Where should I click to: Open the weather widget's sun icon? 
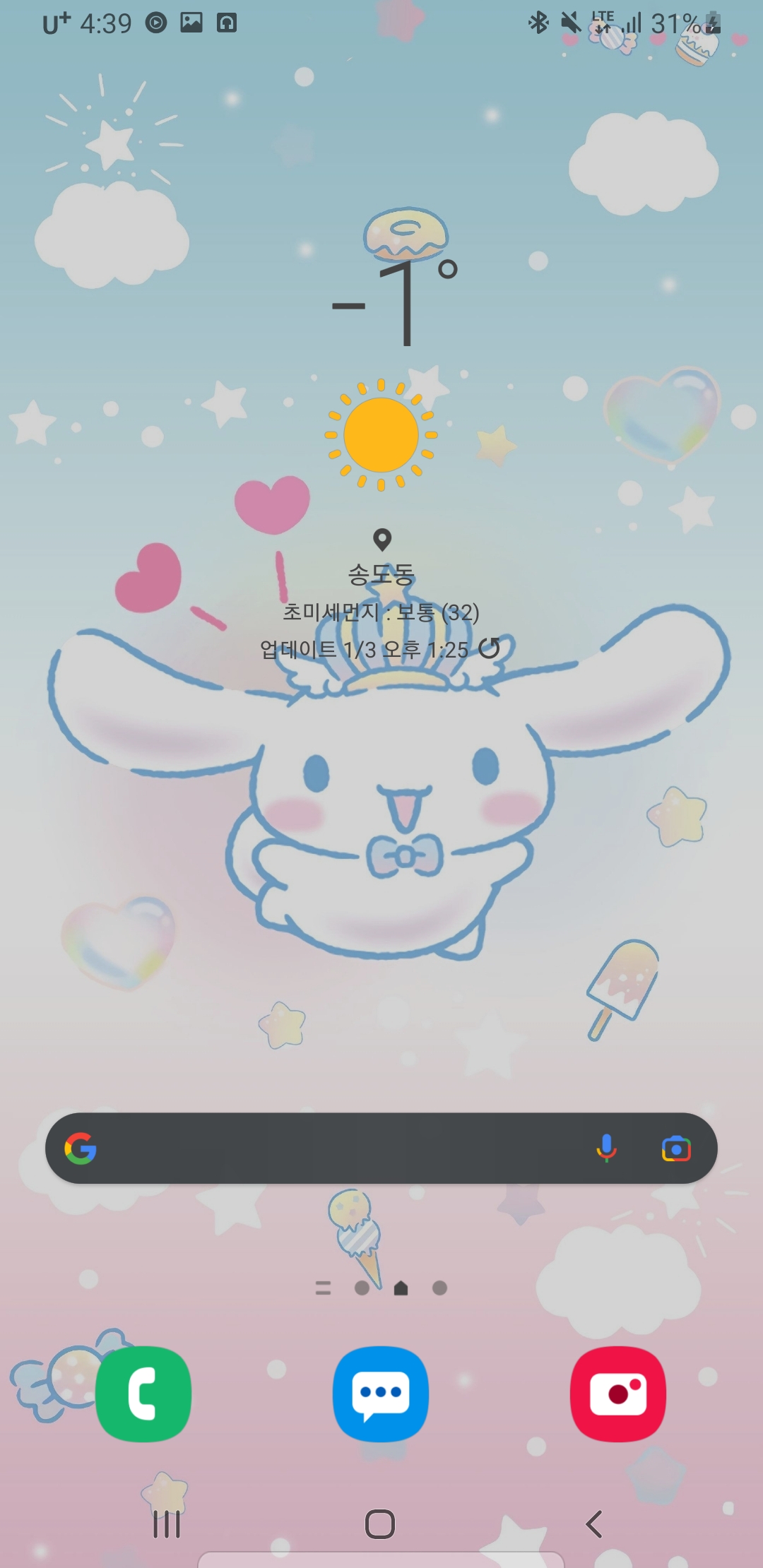pos(381,434)
